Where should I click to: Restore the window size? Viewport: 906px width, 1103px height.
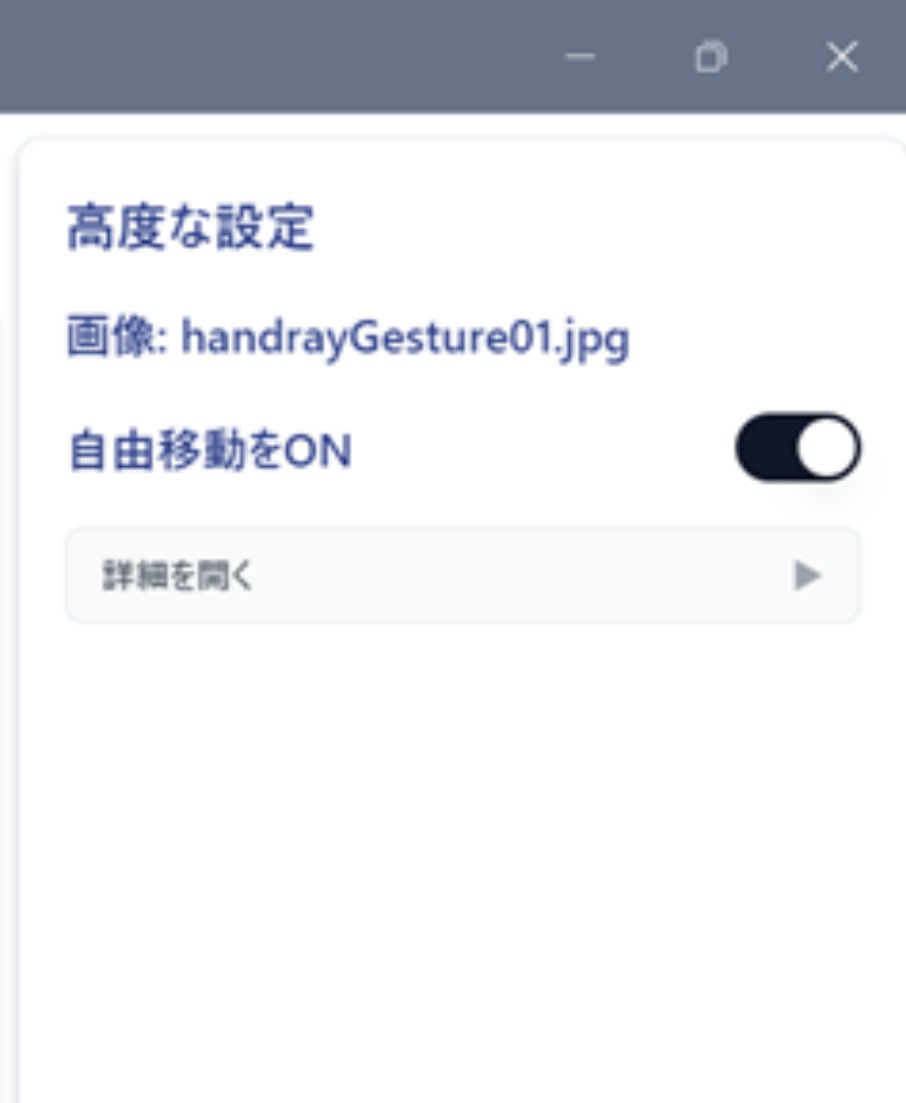click(x=710, y=57)
